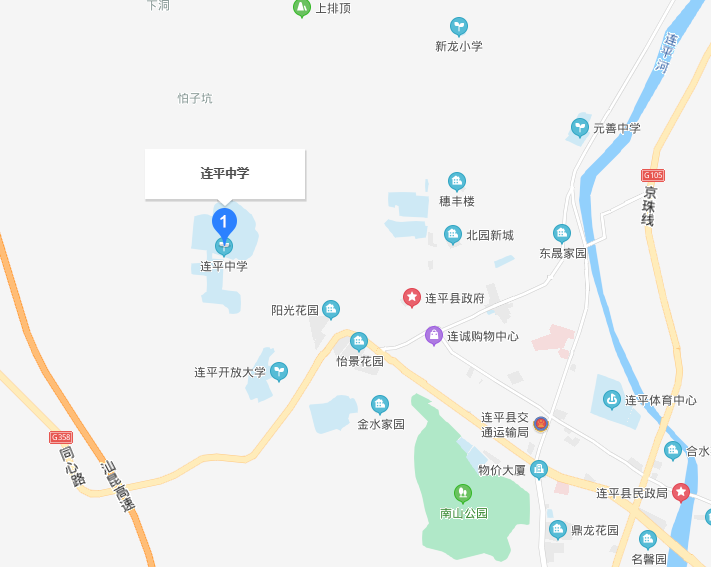Screen dimensions: 711x567
Task: Select the 连平体育中心 map point
Action: (611, 400)
